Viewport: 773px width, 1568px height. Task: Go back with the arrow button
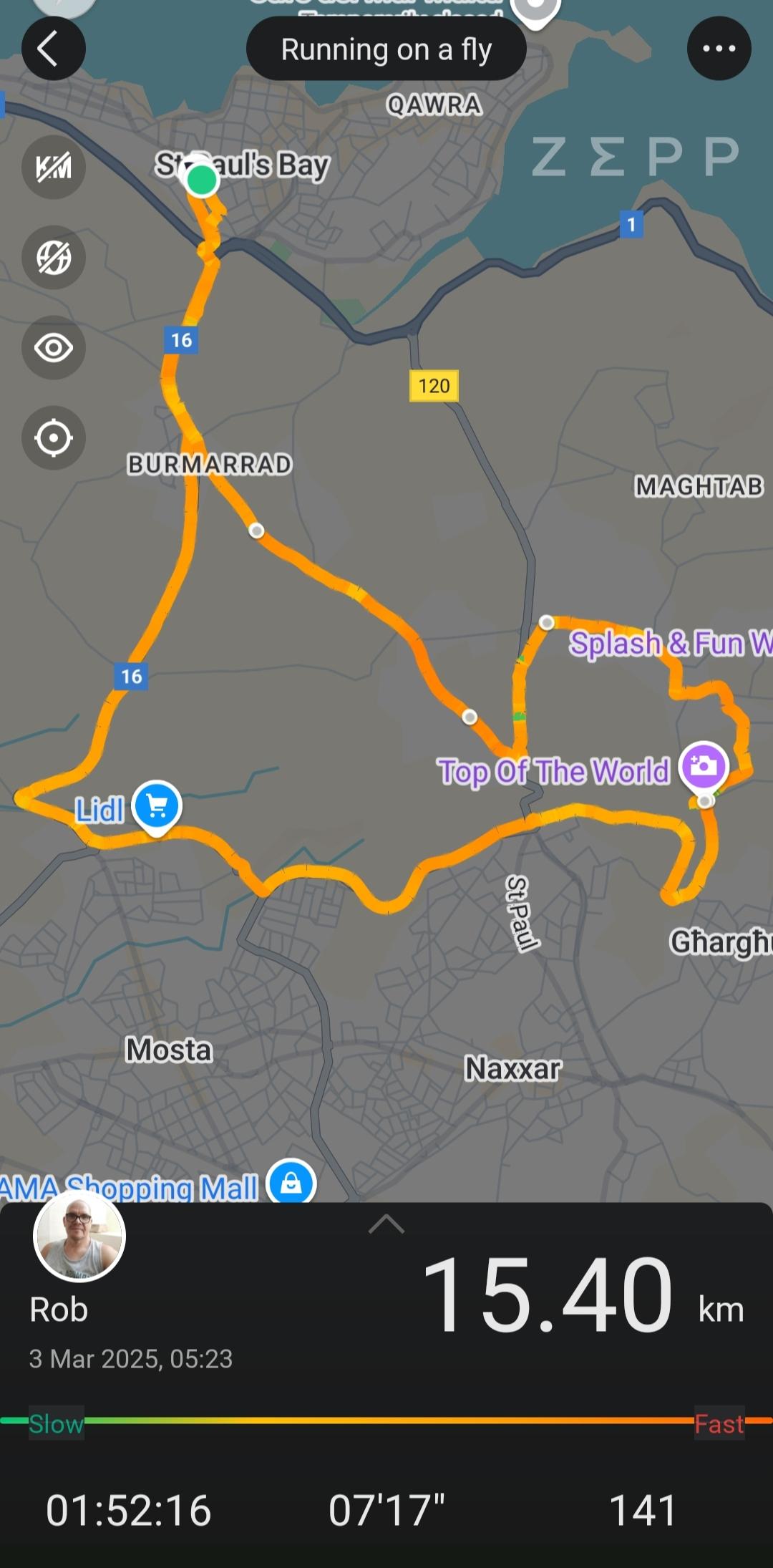pos(54,49)
